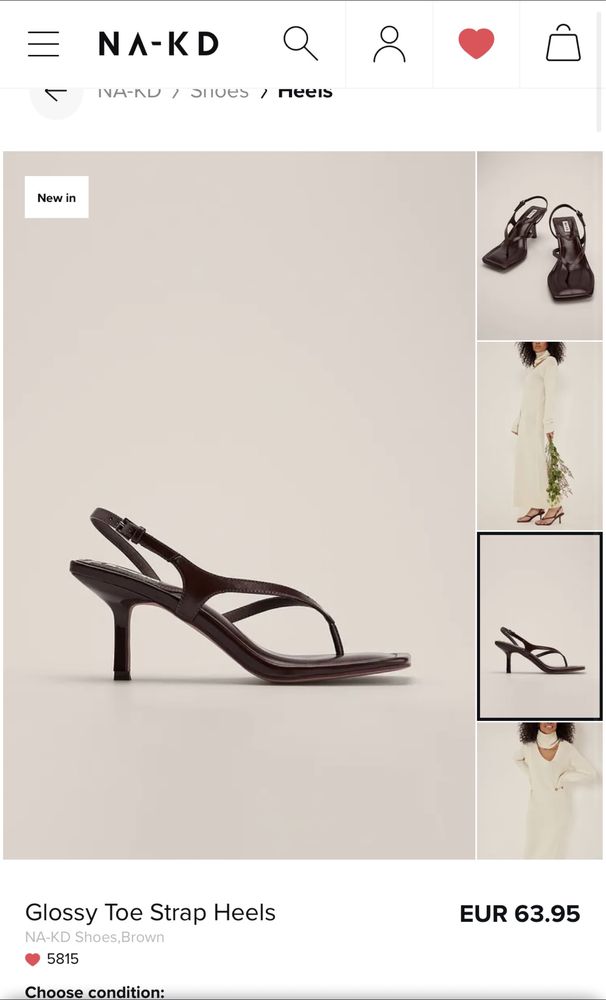Open the hamburger menu

[43, 44]
